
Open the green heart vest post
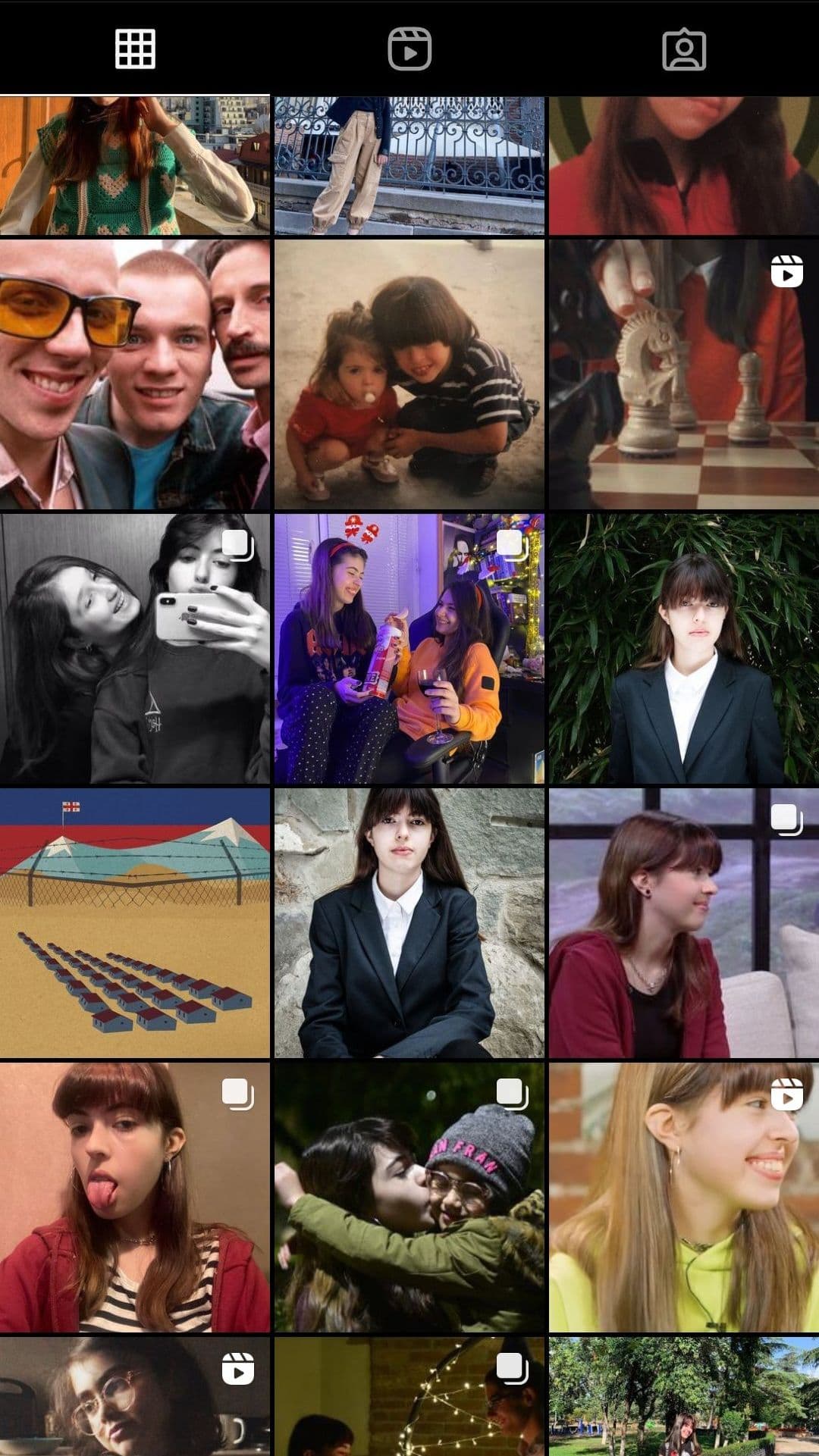tap(135, 165)
